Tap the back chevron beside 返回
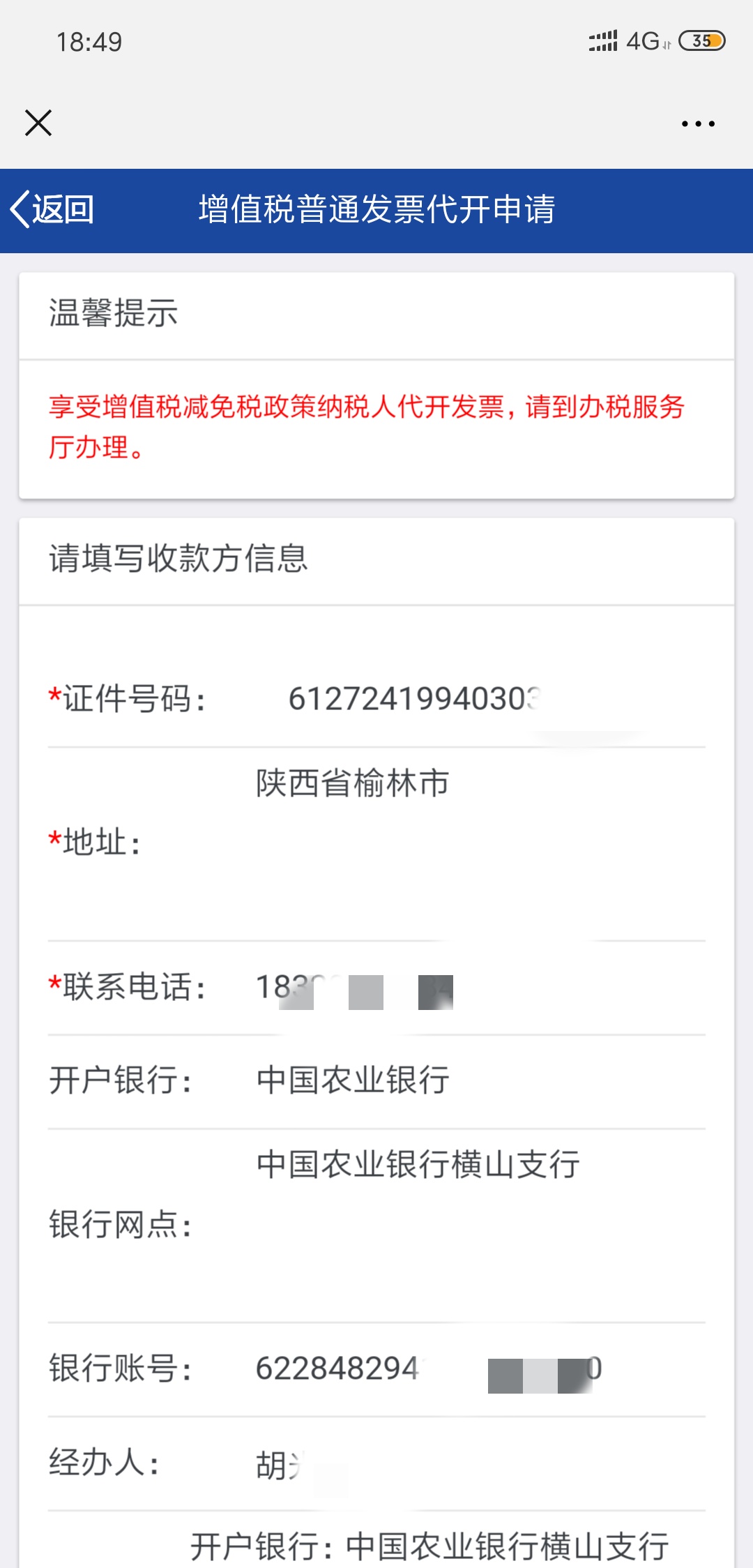Screen dimensions: 753x1568 click(20, 207)
